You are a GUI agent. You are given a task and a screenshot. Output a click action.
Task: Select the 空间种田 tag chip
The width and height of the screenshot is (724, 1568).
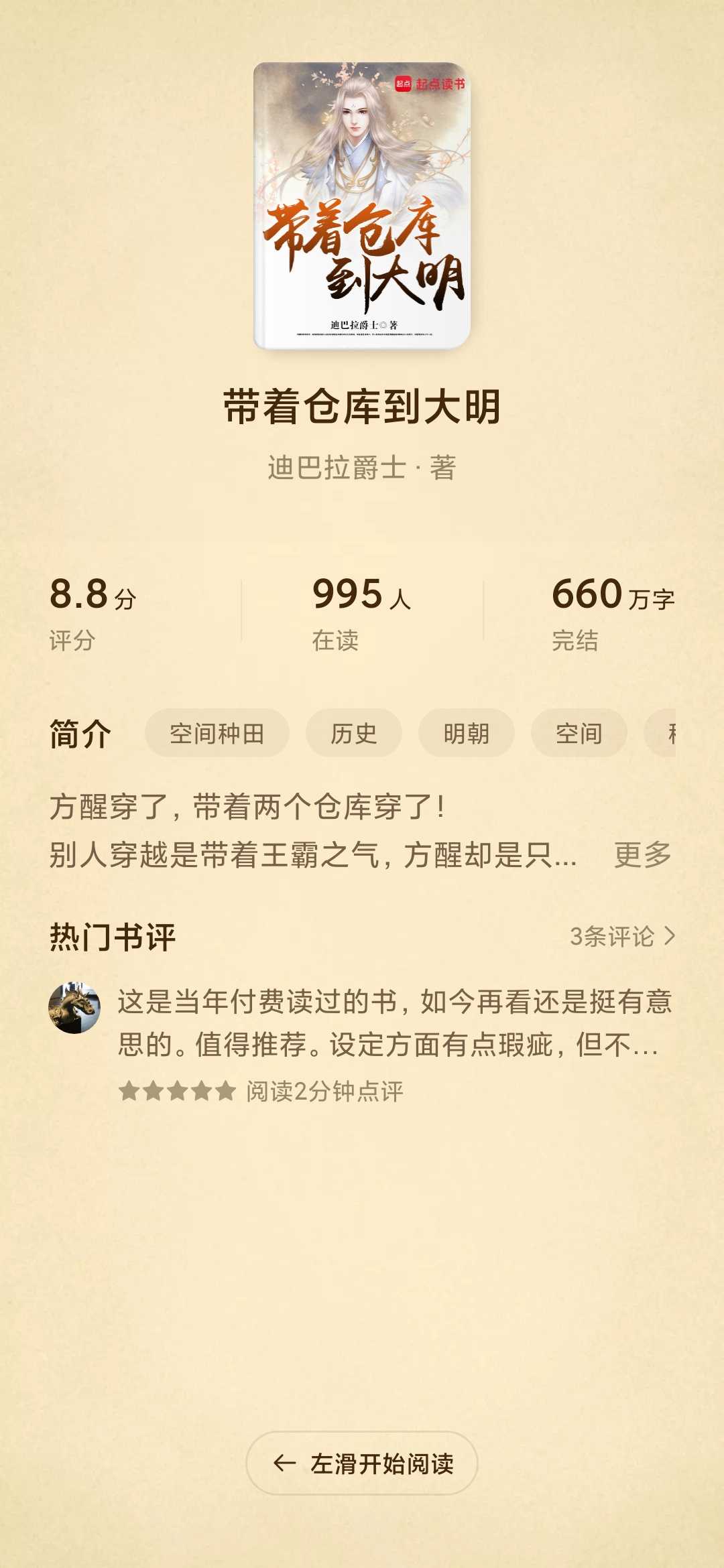point(217,733)
